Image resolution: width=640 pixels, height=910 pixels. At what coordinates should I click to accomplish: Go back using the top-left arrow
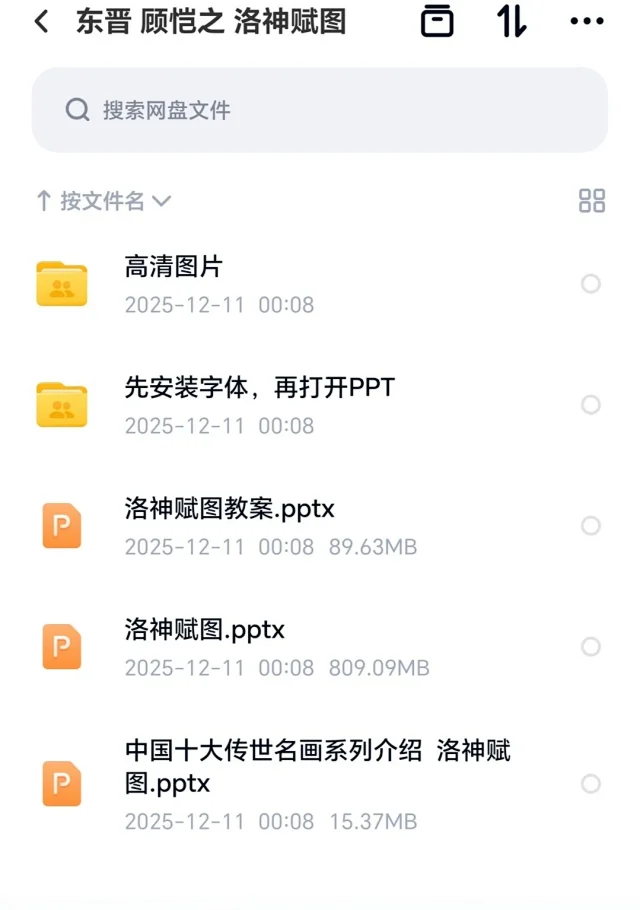41,22
